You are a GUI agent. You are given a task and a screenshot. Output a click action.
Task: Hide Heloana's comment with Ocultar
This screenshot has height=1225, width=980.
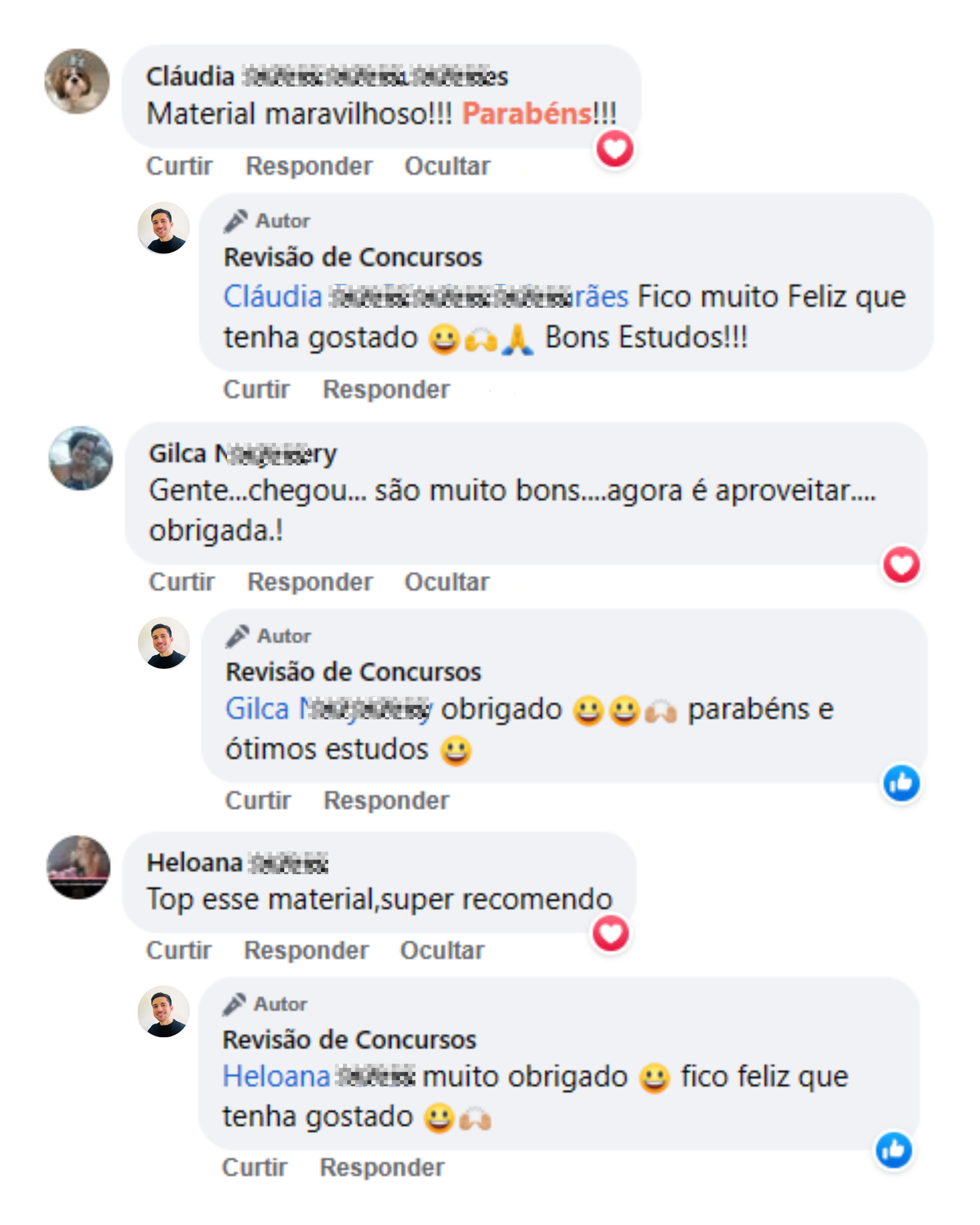click(x=441, y=951)
